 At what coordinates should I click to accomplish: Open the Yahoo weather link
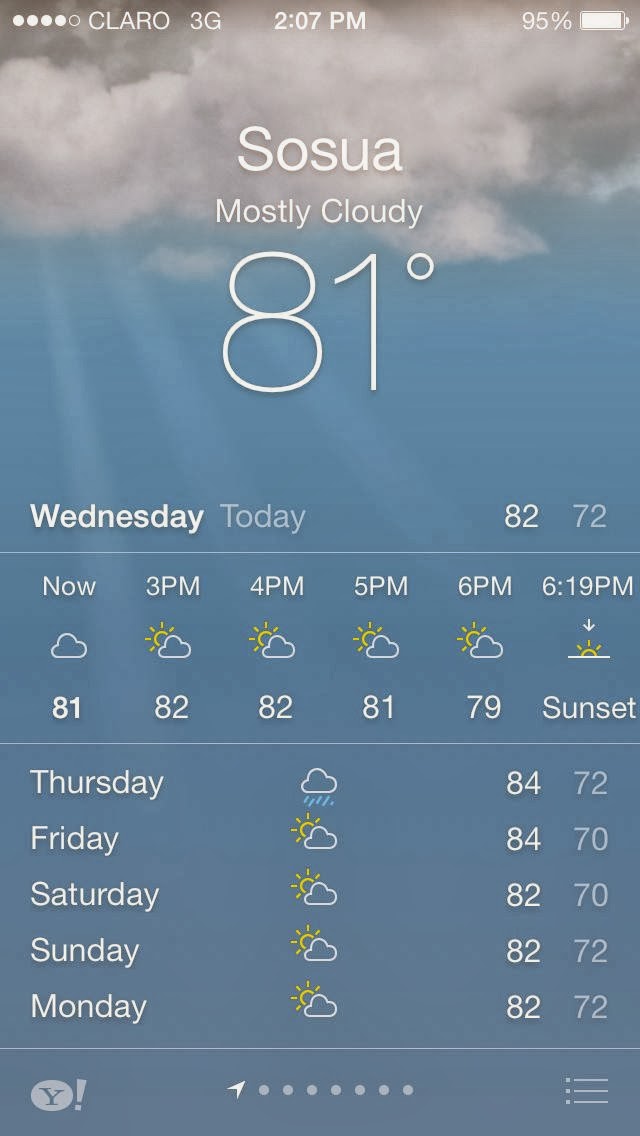coord(58,1094)
